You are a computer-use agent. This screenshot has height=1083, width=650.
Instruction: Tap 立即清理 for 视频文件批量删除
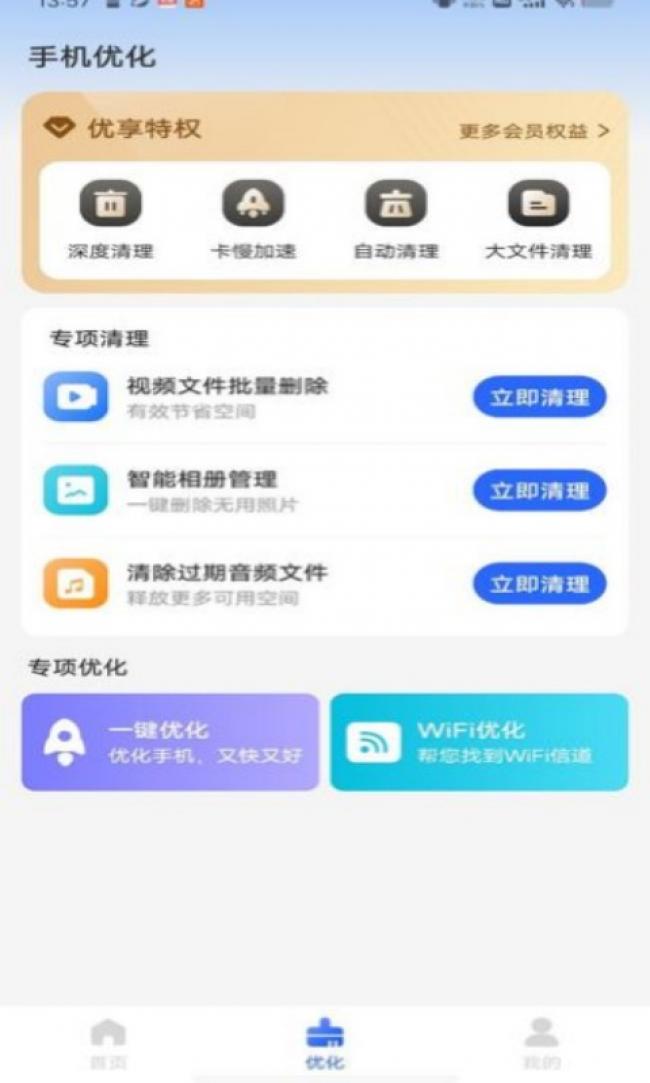point(539,398)
